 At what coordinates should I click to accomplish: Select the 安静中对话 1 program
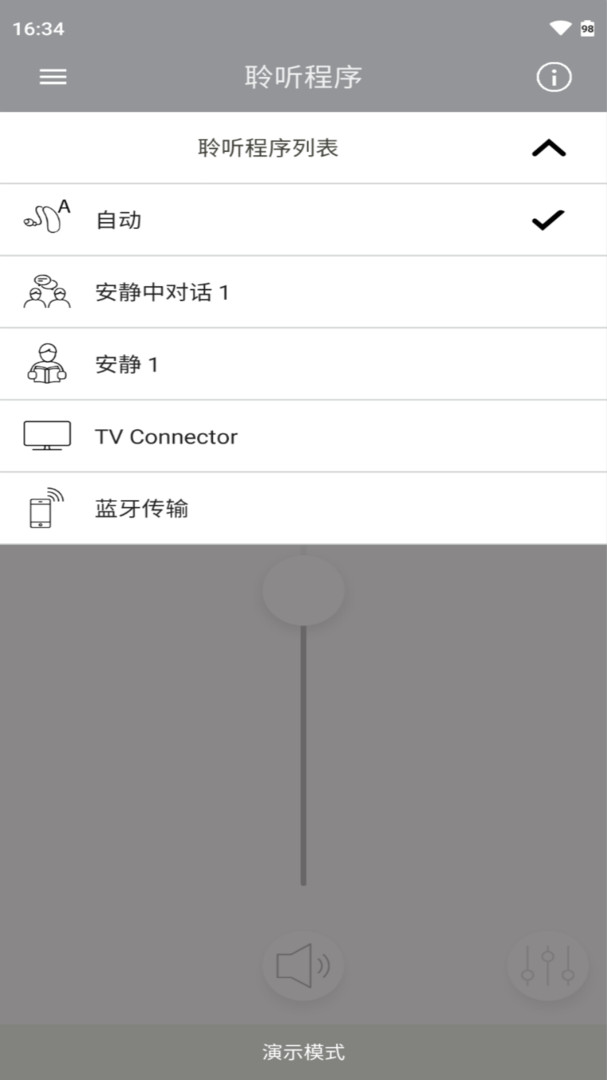tap(303, 293)
